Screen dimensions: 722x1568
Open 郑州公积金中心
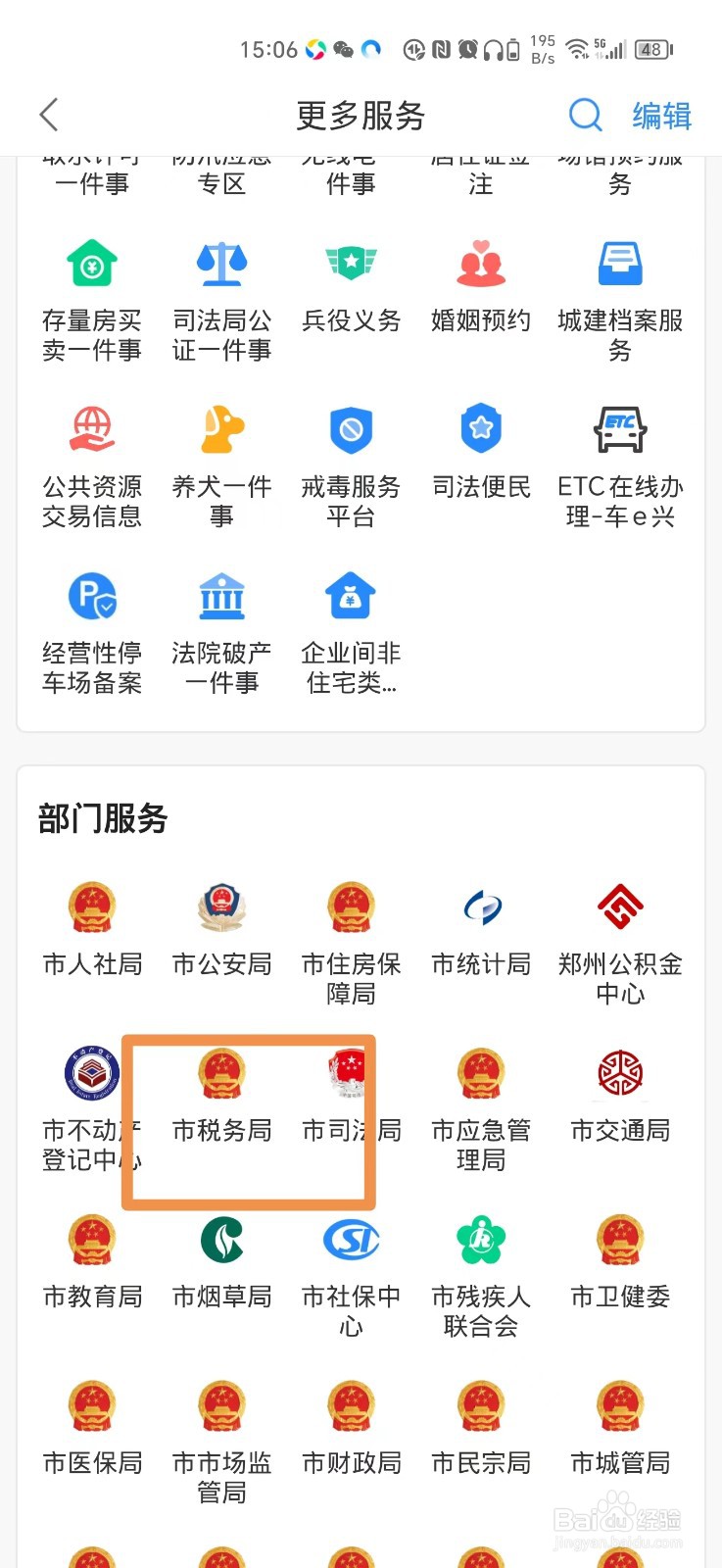[620, 943]
